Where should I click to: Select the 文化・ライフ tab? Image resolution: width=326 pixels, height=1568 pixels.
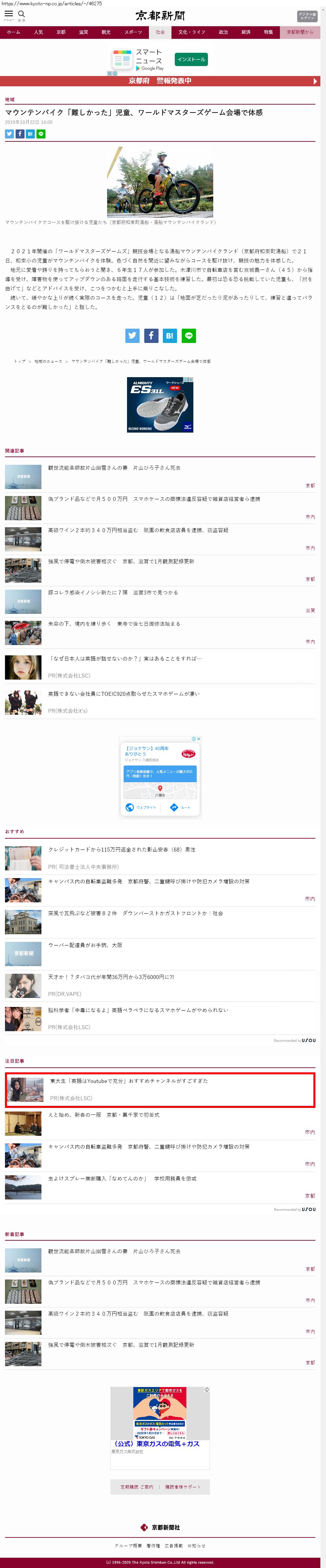[x=191, y=32]
